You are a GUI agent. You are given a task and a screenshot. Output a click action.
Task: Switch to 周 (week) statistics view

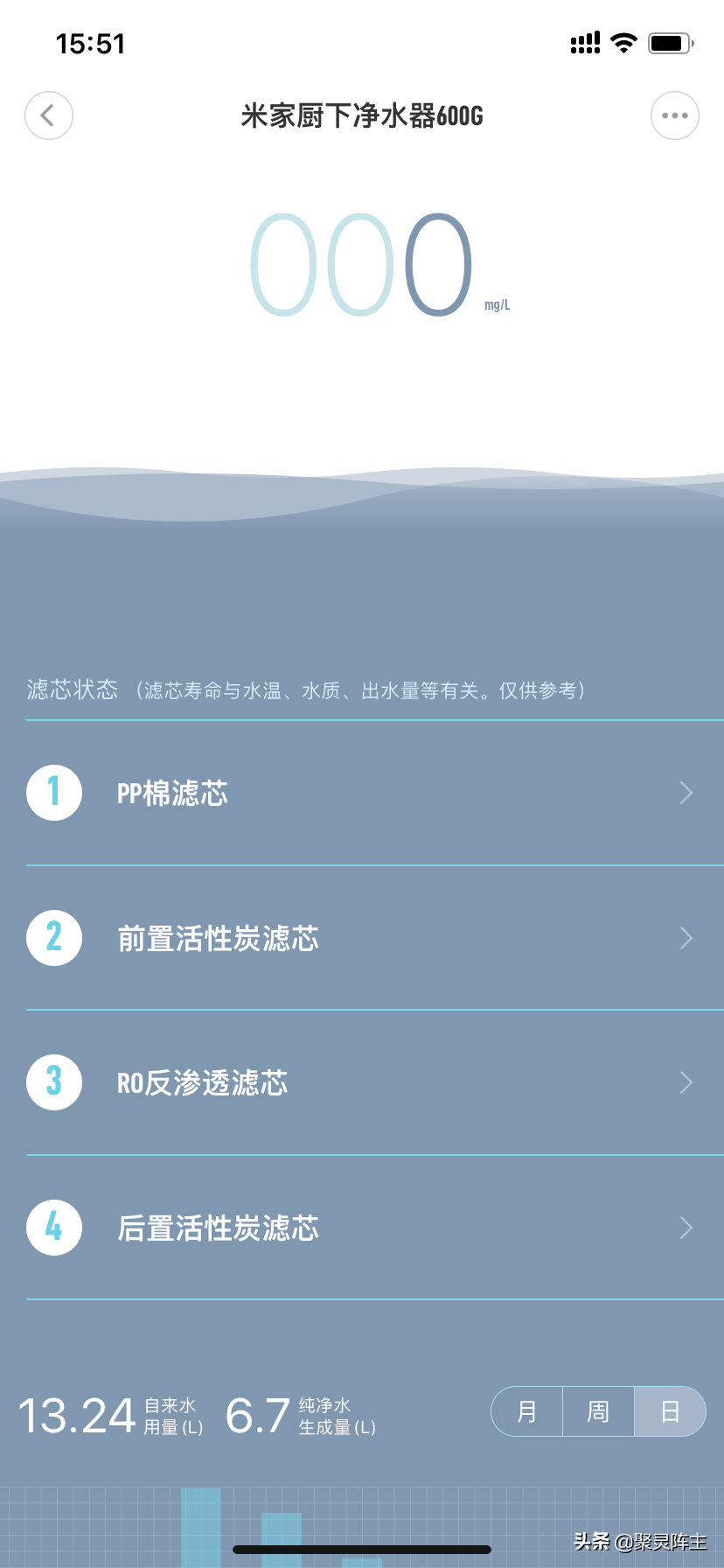[x=597, y=1410]
